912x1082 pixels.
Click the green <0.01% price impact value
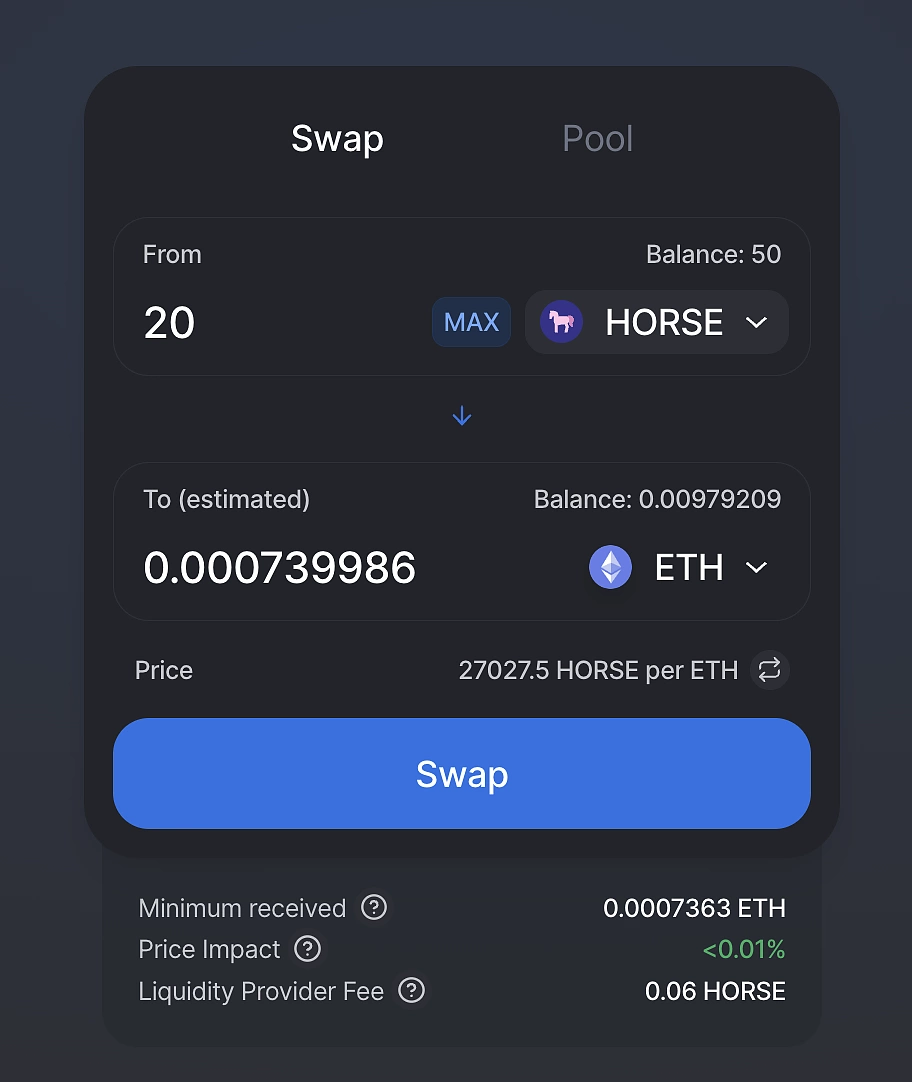pos(744,949)
